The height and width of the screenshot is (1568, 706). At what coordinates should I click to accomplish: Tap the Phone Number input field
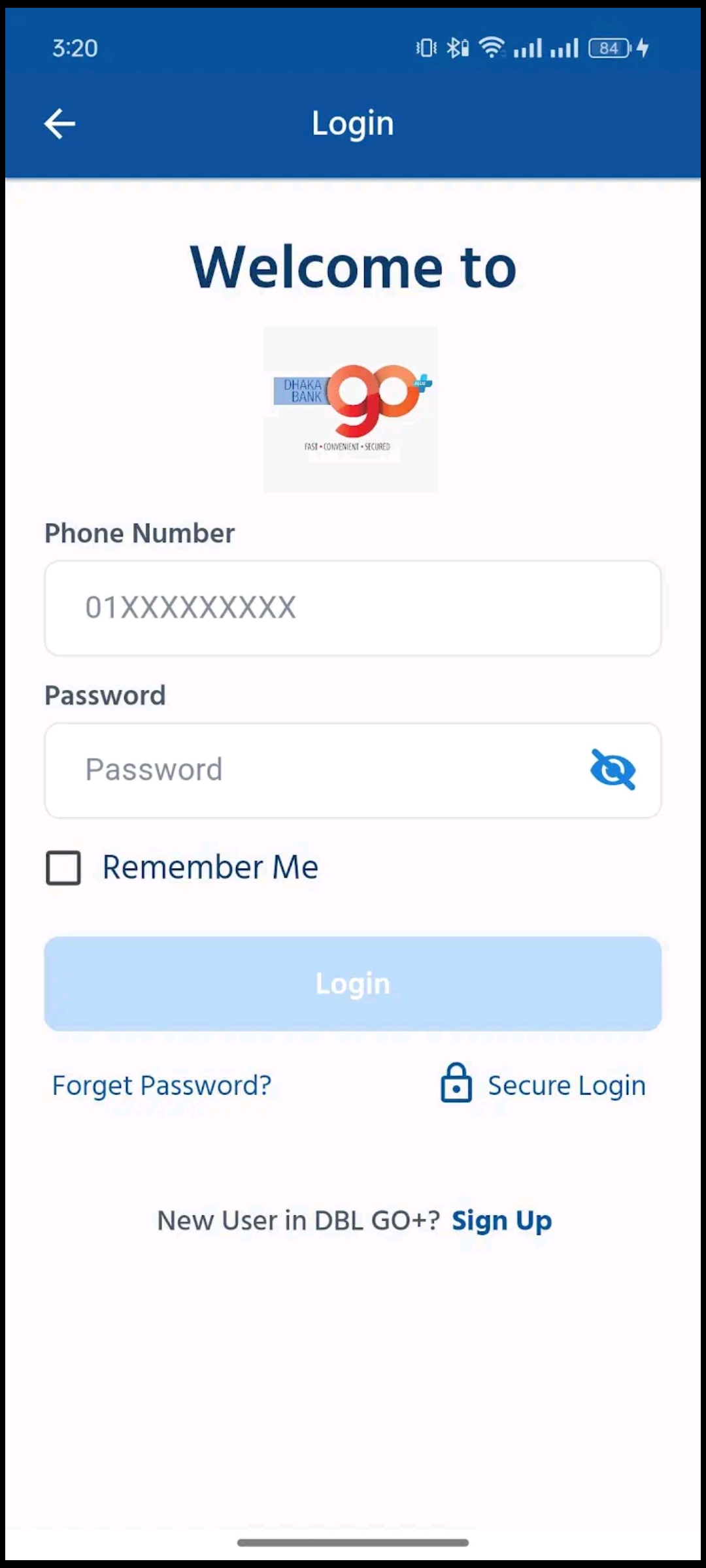pos(353,608)
